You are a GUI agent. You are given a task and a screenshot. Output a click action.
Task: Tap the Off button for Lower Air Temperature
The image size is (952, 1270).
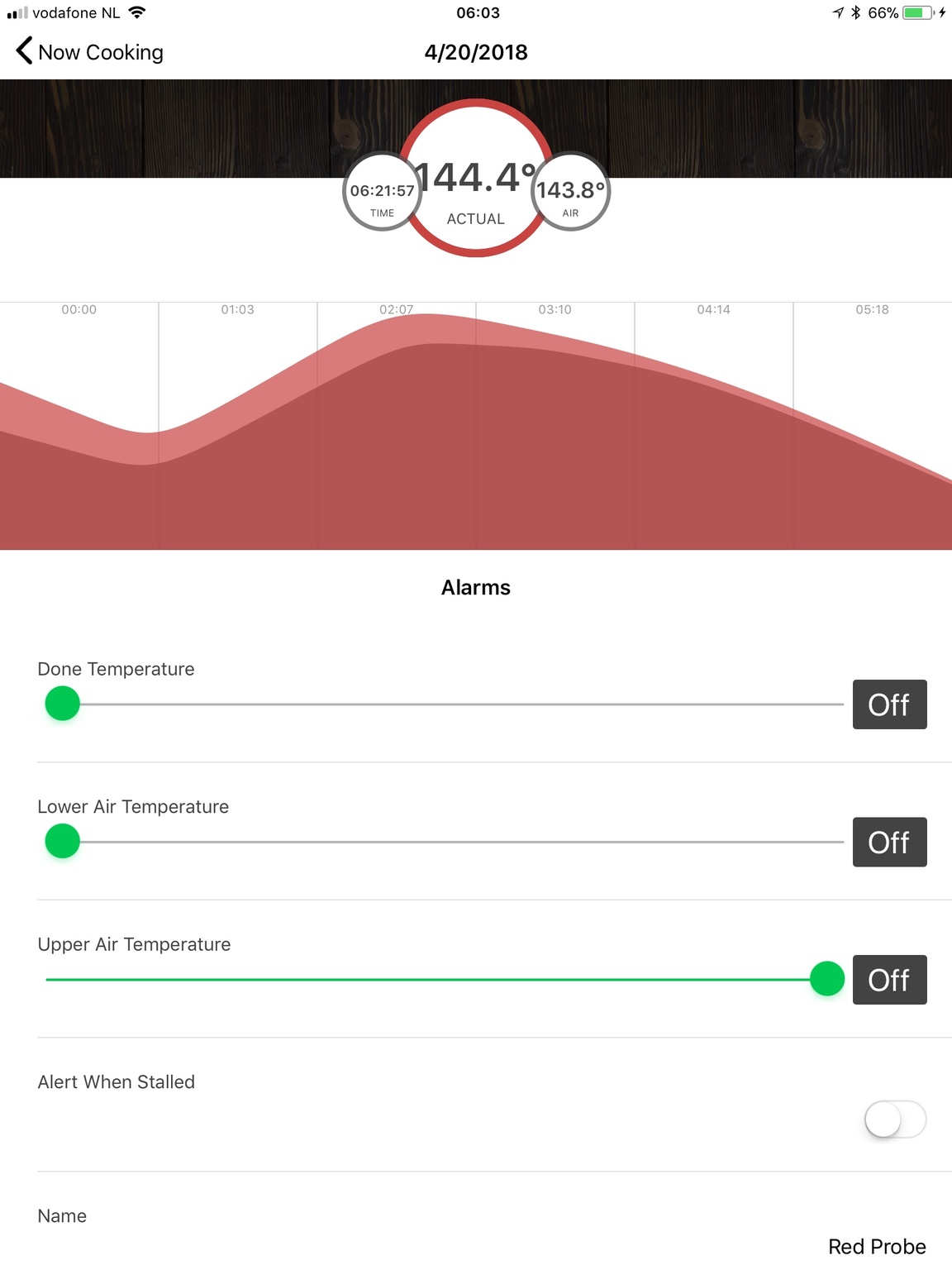click(x=889, y=842)
